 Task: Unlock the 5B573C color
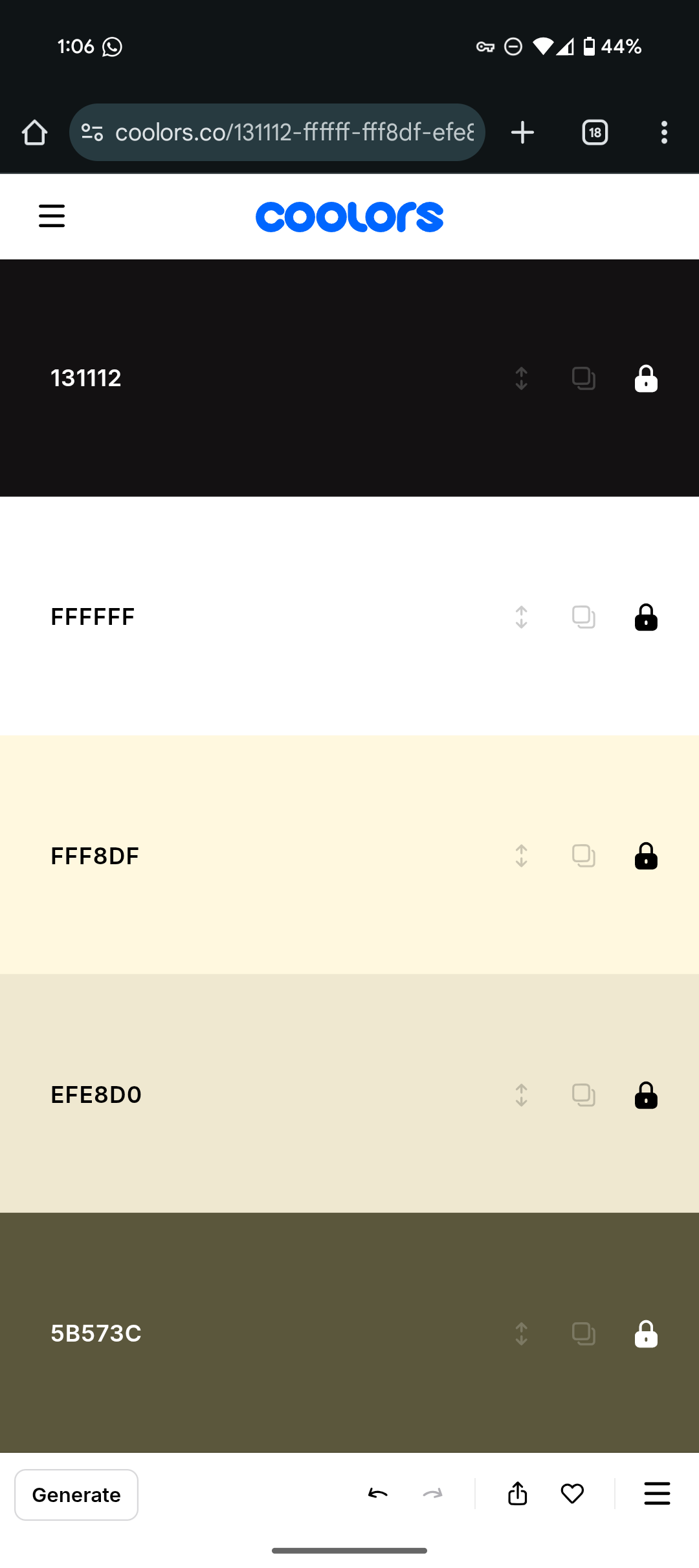click(x=646, y=1334)
